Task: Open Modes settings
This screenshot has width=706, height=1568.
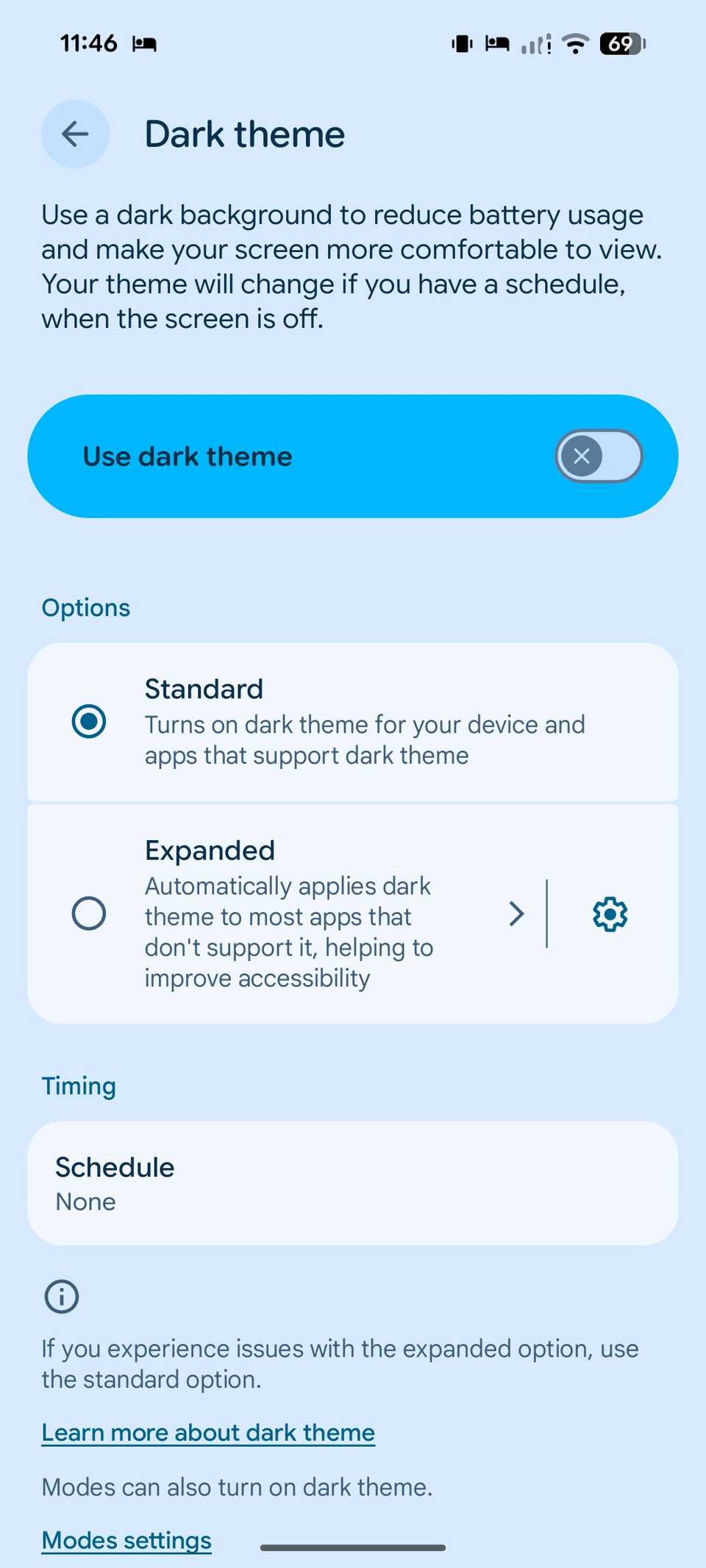Action: pyautogui.click(x=126, y=1539)
